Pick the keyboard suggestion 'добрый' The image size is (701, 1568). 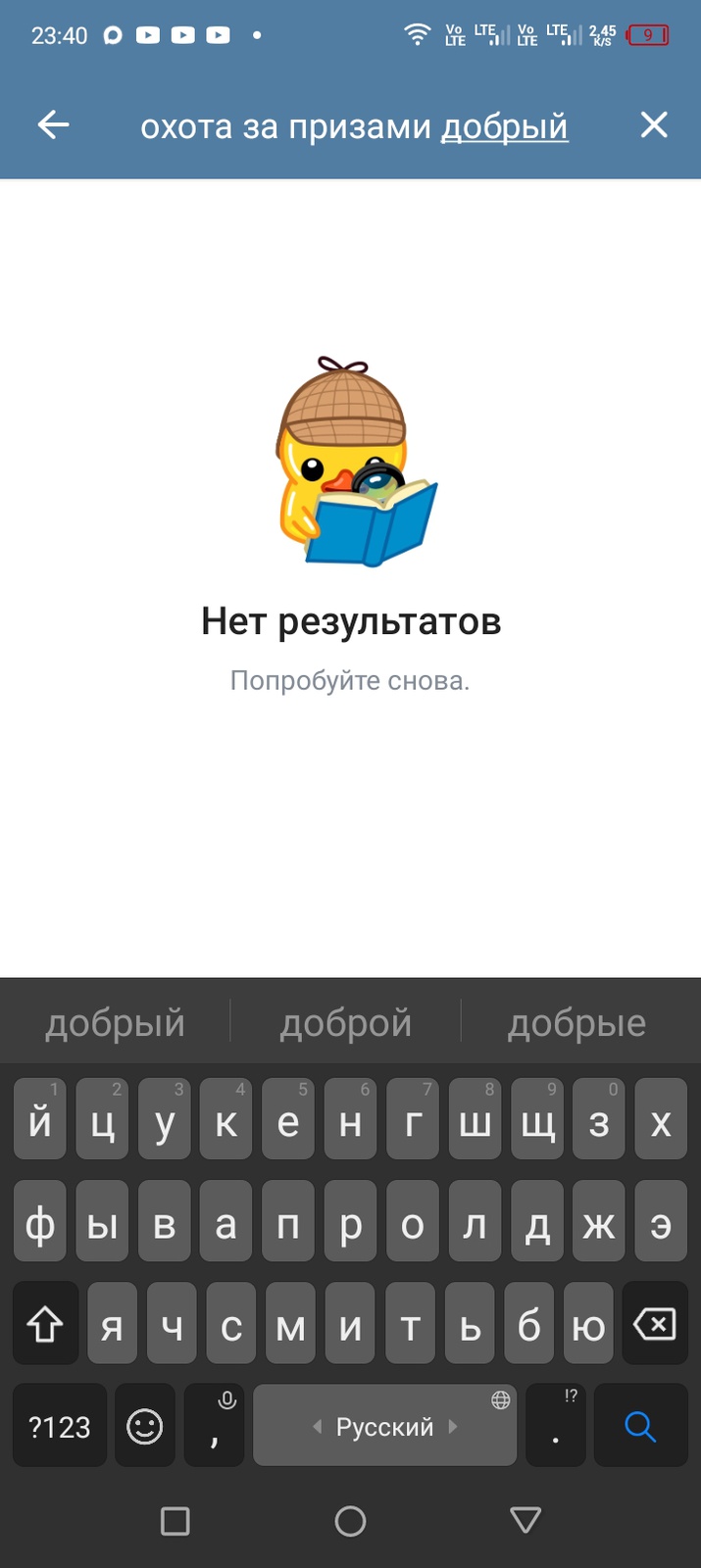pos(115,1022)
